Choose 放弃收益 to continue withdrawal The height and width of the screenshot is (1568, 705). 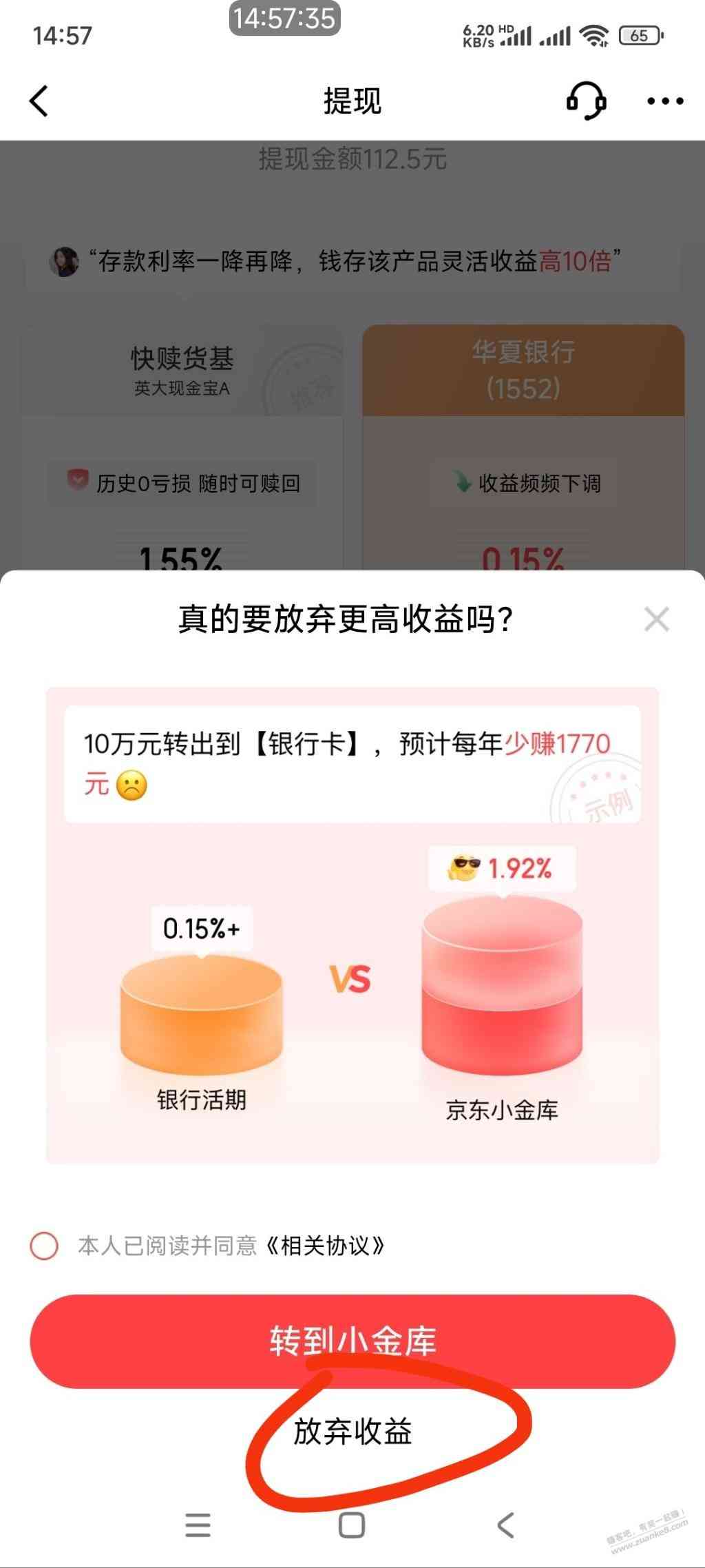352,1432
